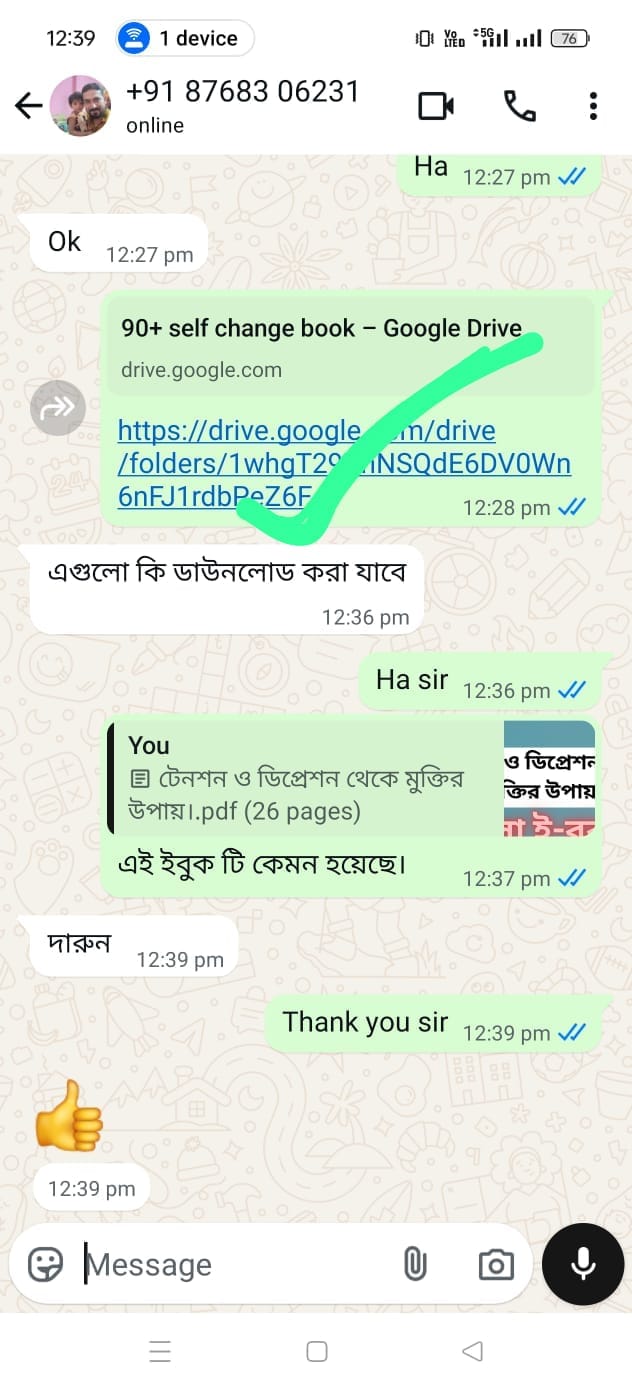Image resolution: width=632 pixels, height=1390 pixels.
Task: Tap the system back button
Action: 472,1352
